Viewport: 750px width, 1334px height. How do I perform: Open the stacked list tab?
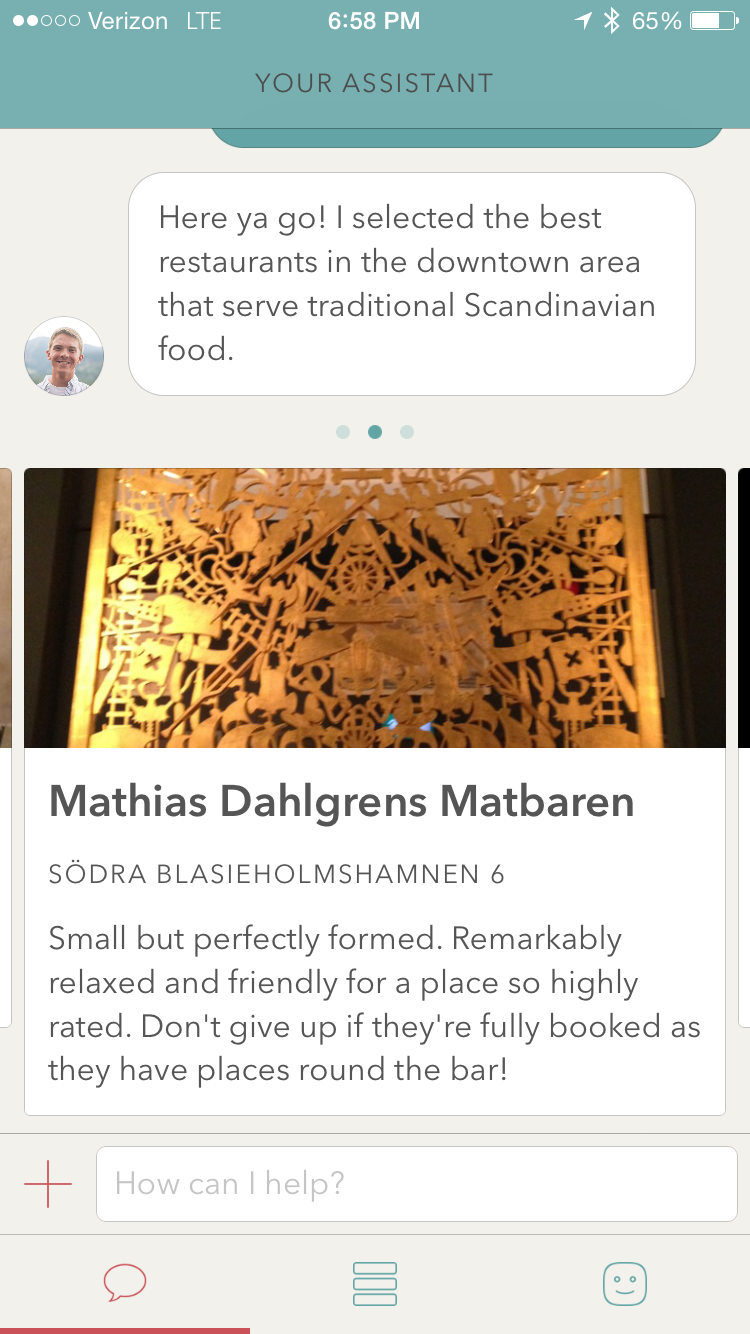pos(375,1283)
